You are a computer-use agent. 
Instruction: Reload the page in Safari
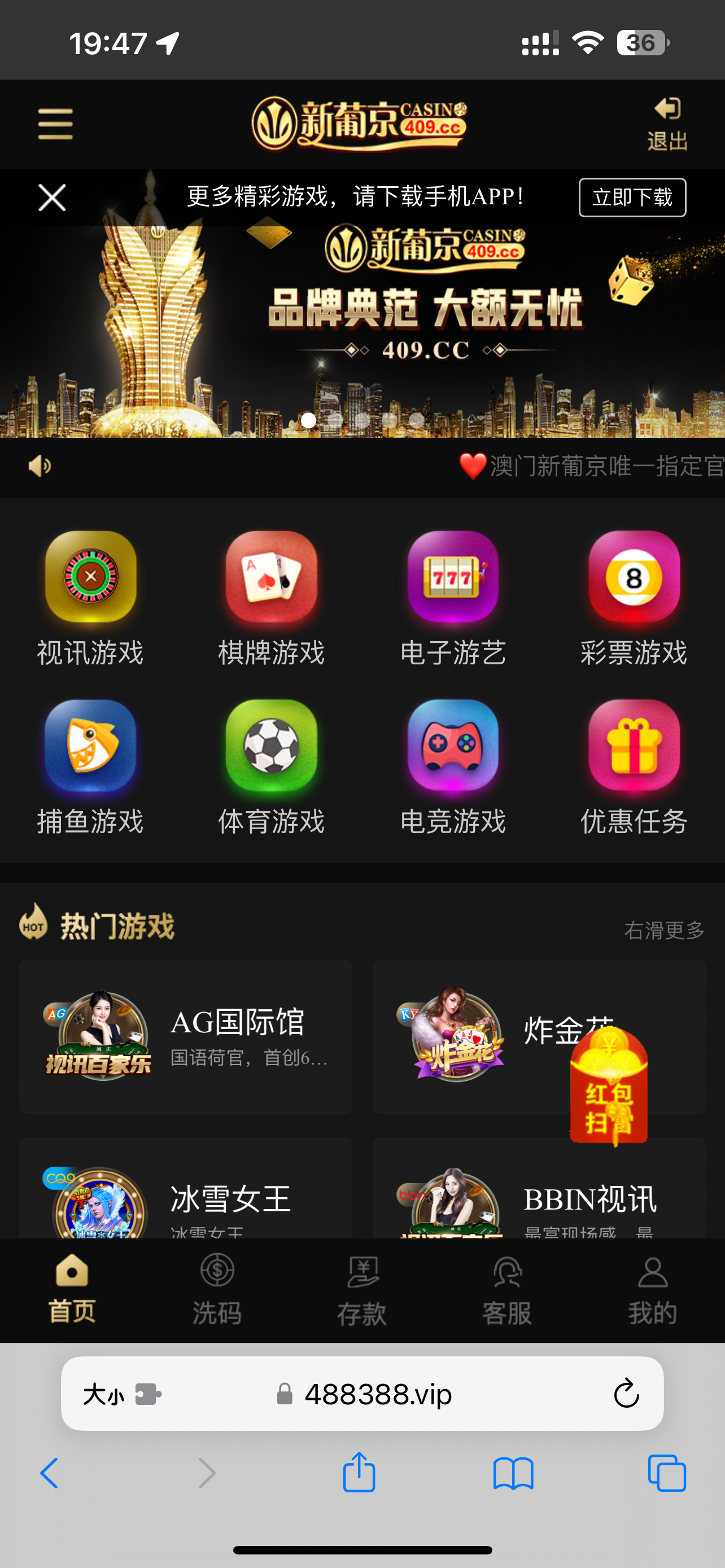[626, 1394]
